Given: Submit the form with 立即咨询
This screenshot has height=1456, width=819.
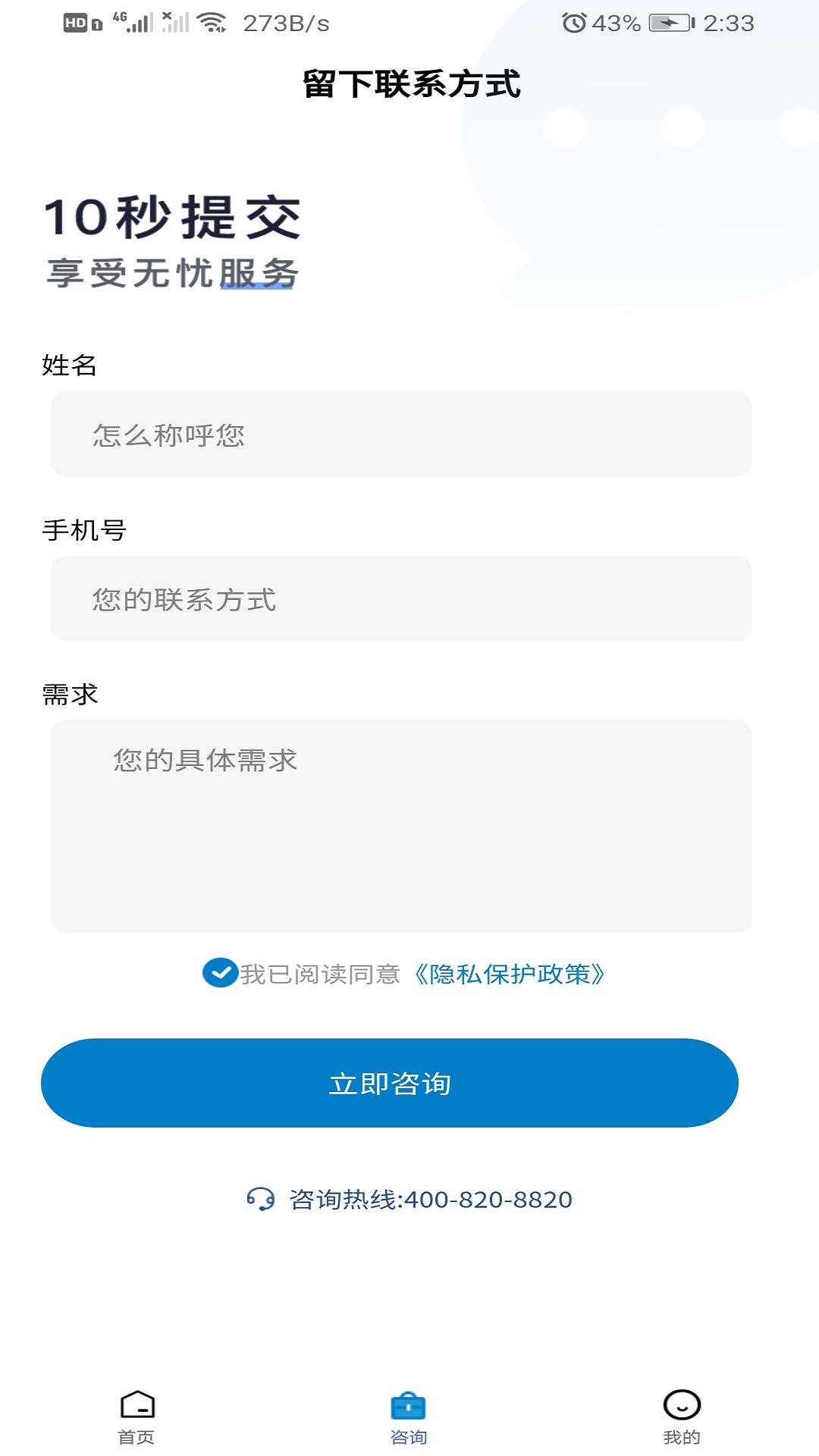Looking at the screenshot, I should 390,1083.
